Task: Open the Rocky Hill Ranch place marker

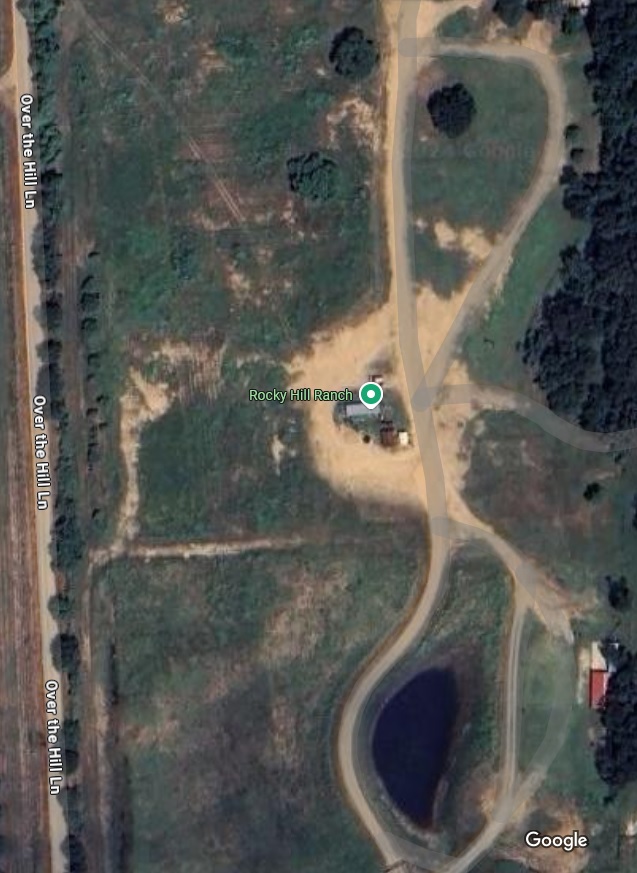Action: click(x=371, y=395)
